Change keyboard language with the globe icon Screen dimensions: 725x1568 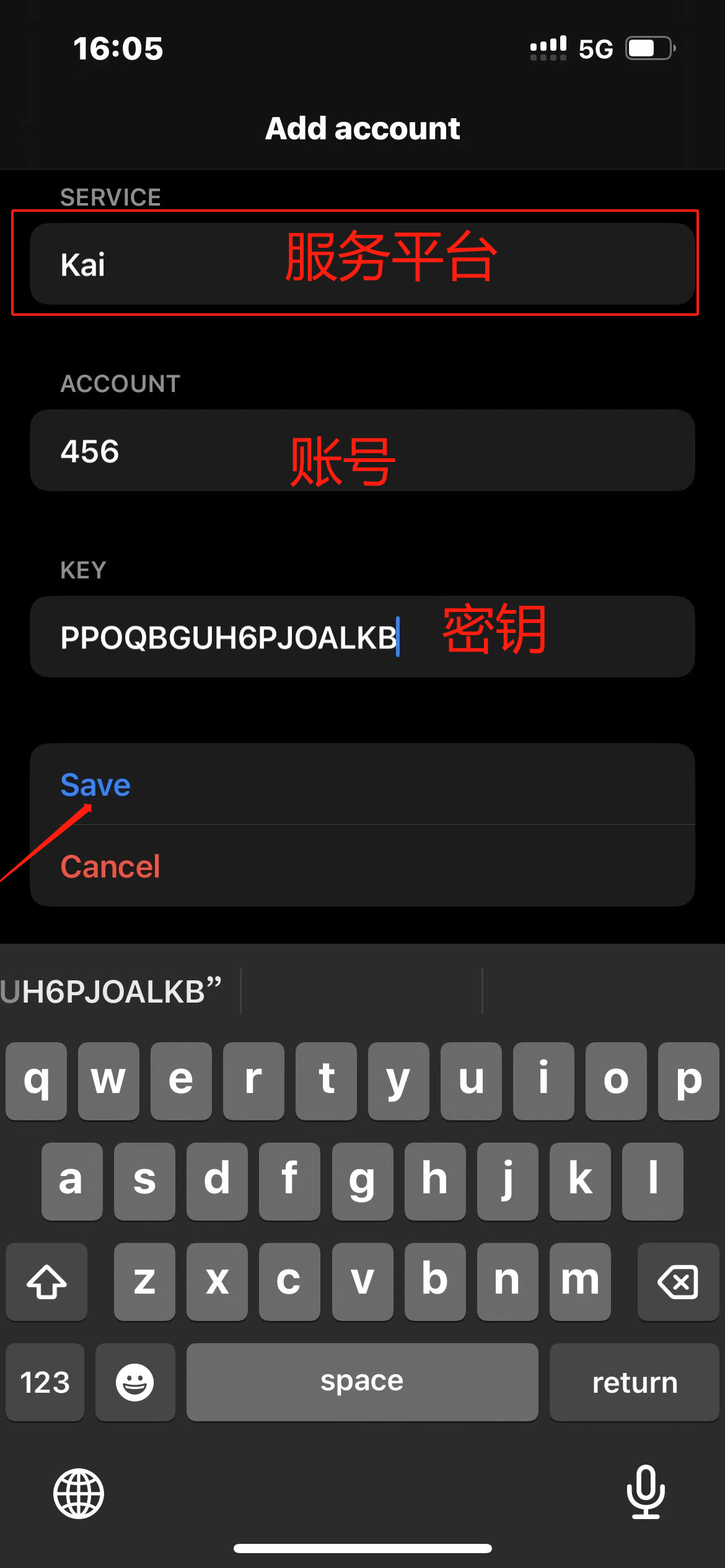coord(79,1494)
